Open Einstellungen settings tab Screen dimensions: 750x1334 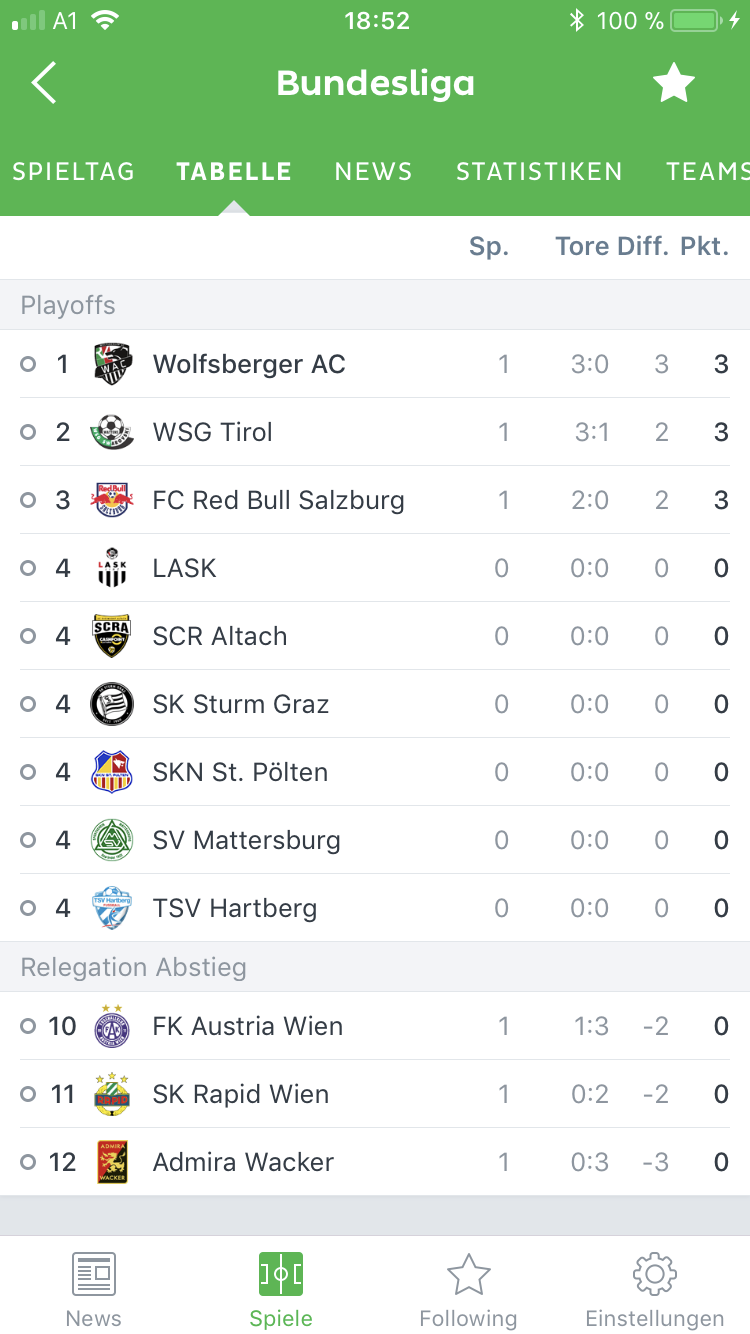click(655, 1290)
